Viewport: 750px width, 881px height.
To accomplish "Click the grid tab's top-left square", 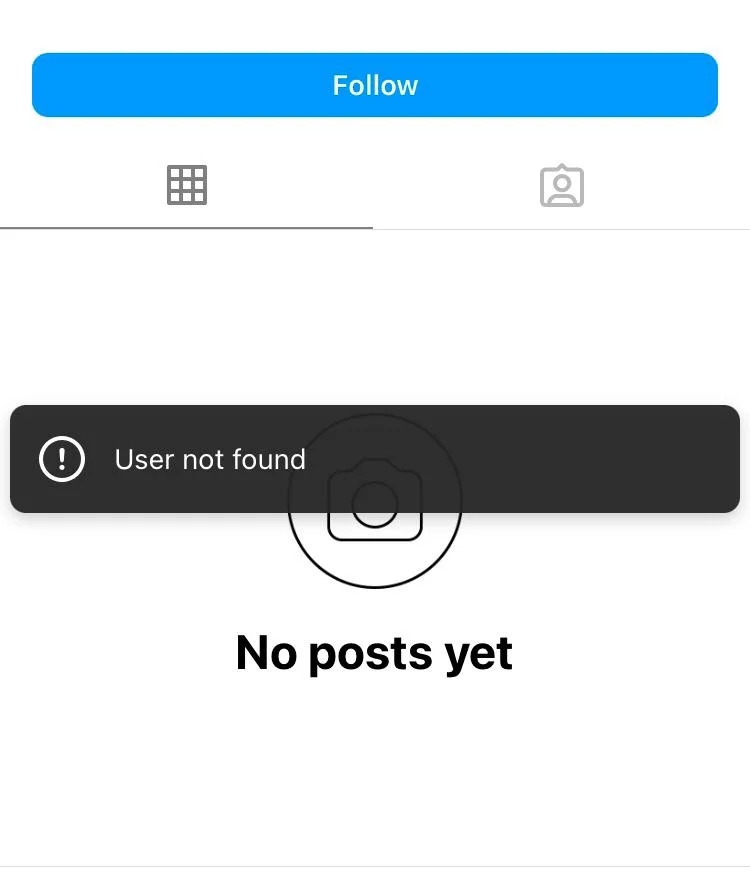I will pos(175,174).
